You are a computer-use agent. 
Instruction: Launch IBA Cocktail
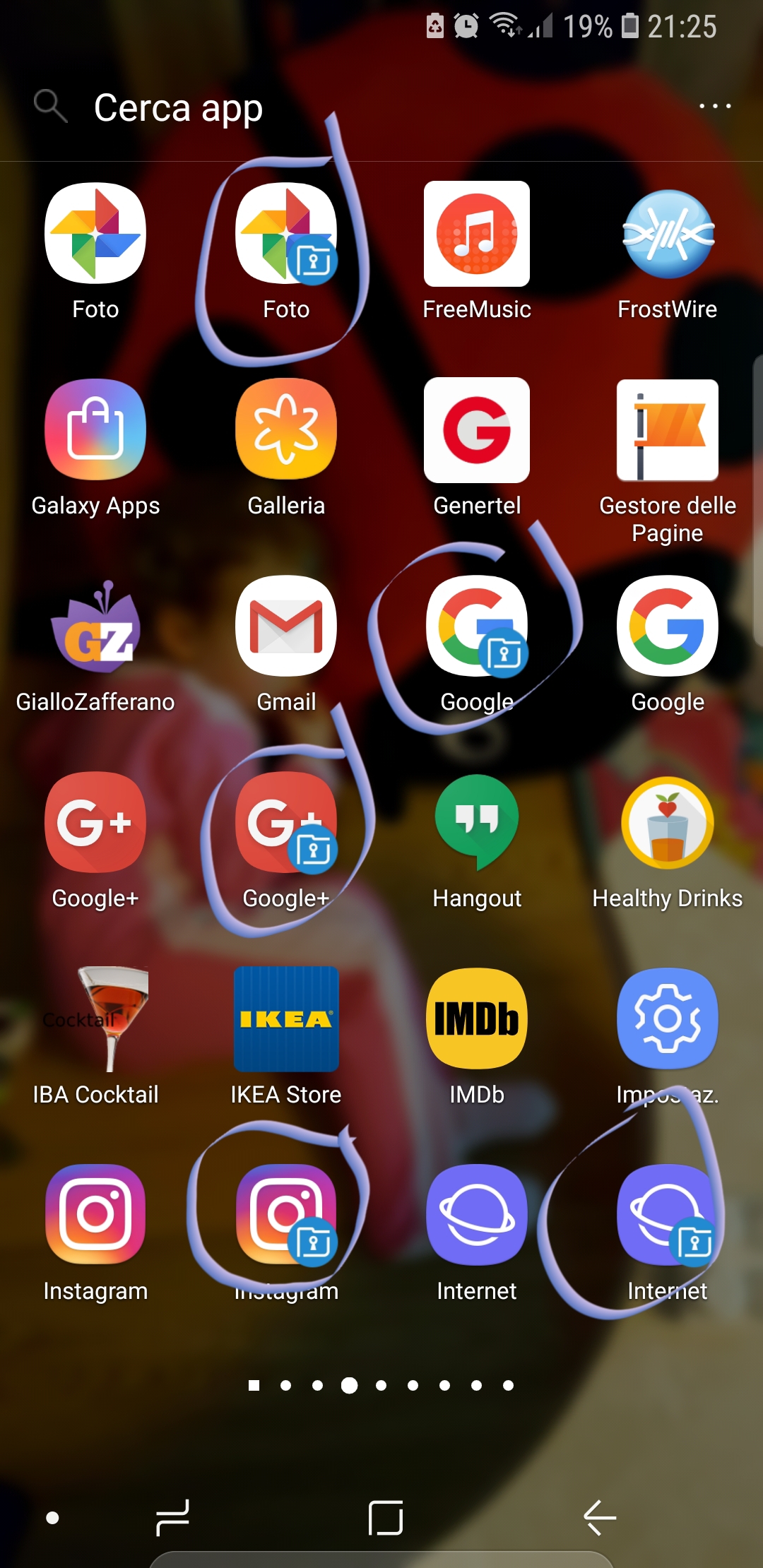[x=95, y=1019]
